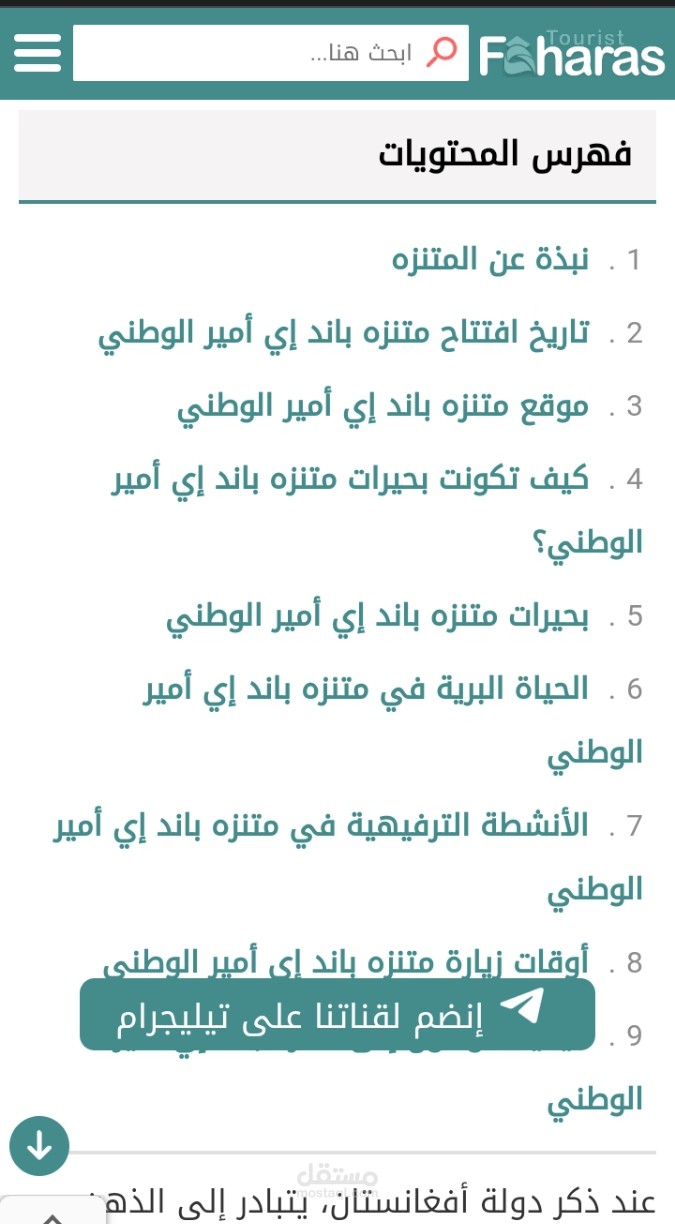
Task: Open the hamburger drawer menu
Action: pos(37,52)
